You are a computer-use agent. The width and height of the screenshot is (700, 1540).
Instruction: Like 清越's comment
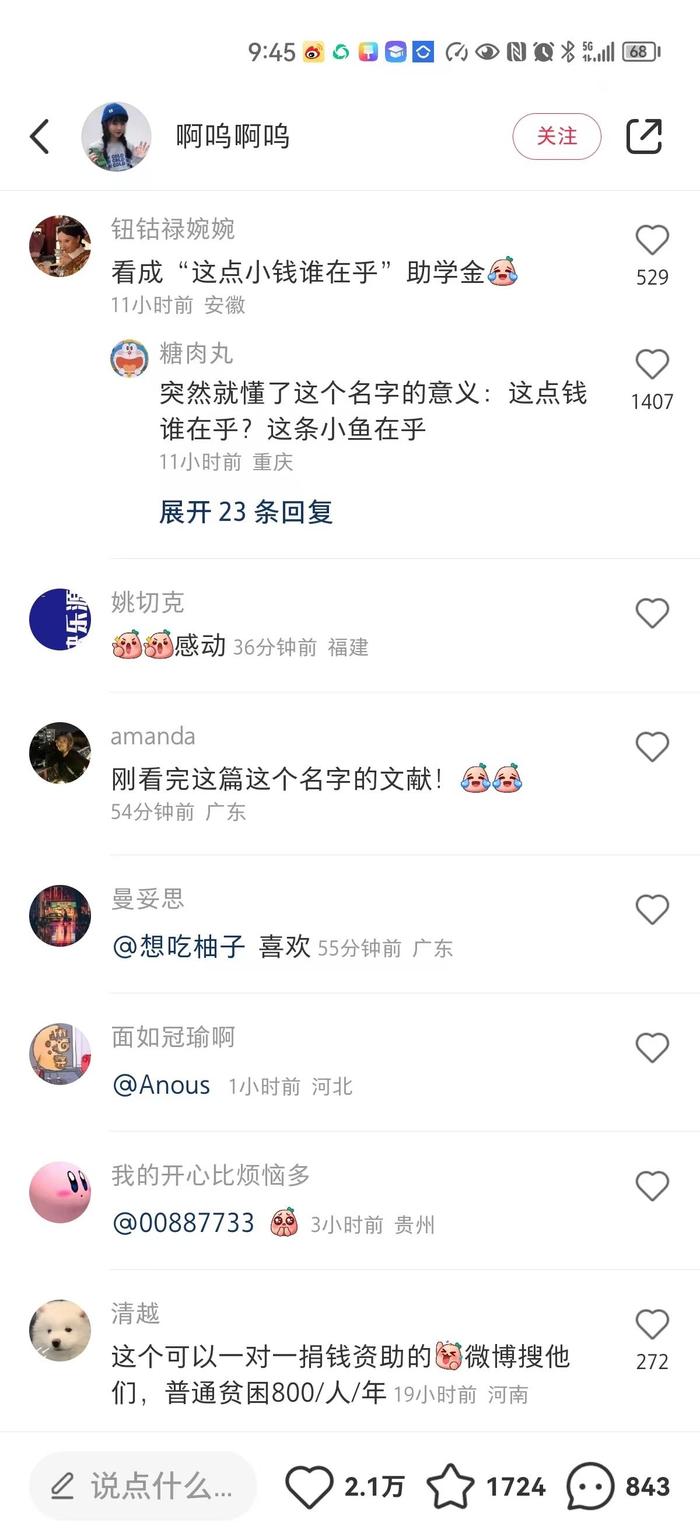[x=652, y=1324]
